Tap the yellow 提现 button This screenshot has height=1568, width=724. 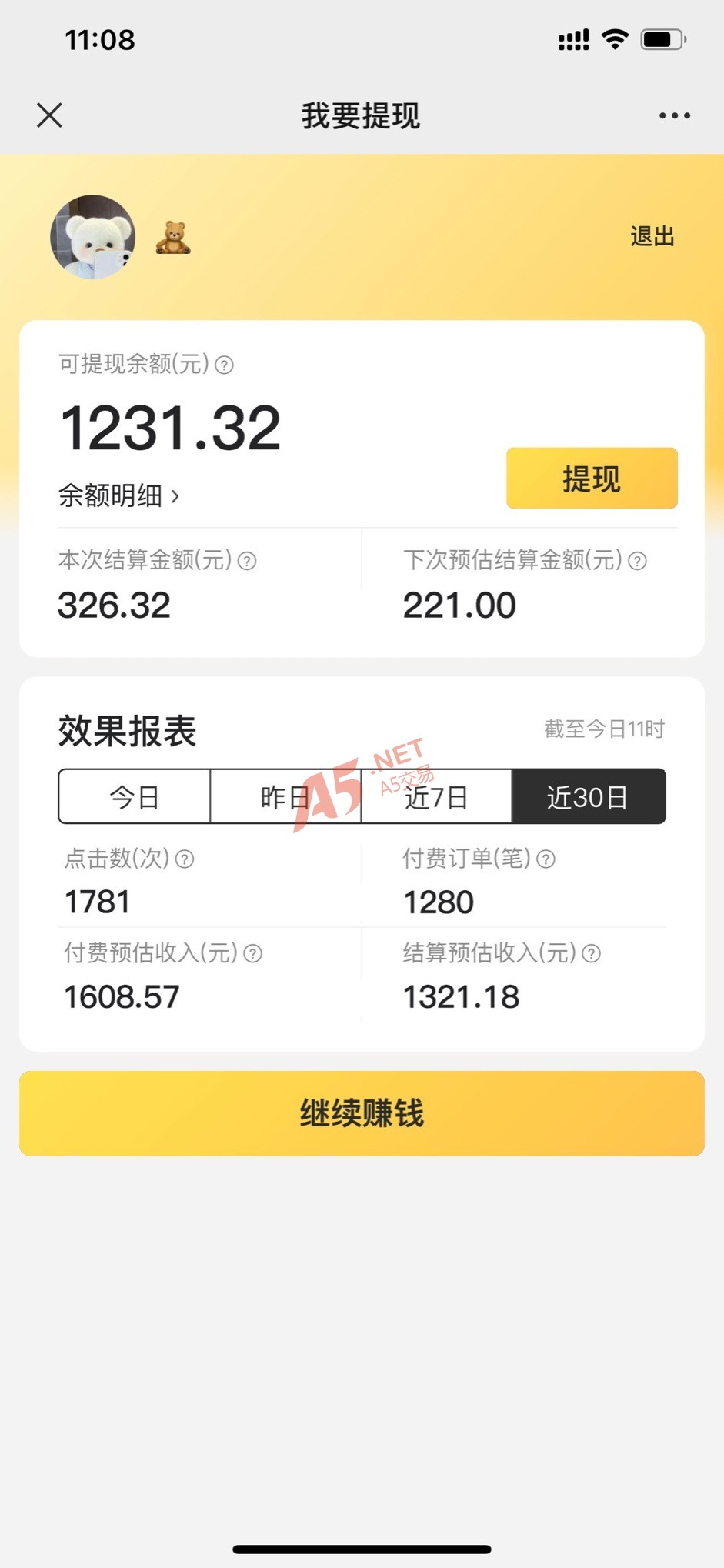(592, 478)
